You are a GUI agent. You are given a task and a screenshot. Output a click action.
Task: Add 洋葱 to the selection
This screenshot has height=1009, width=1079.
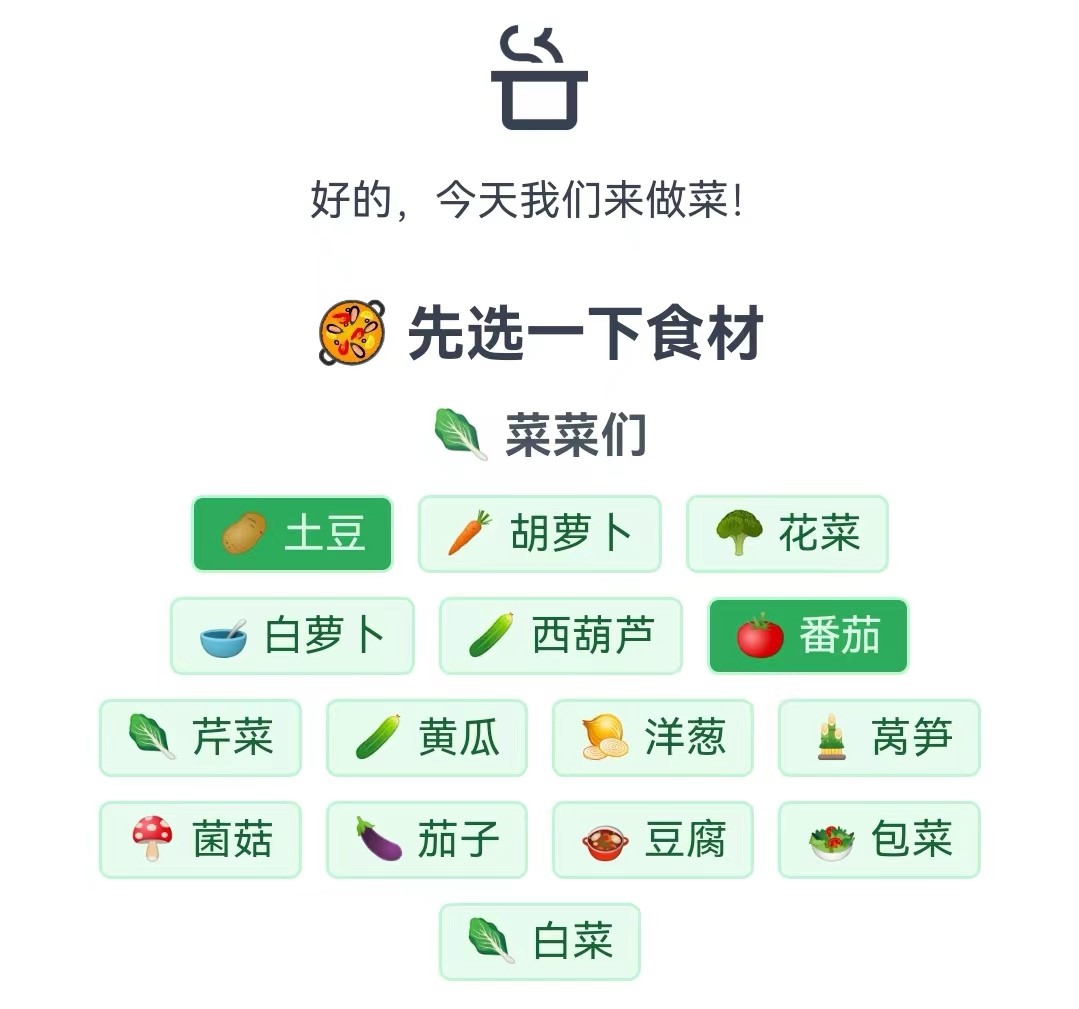tap(653, 738)
